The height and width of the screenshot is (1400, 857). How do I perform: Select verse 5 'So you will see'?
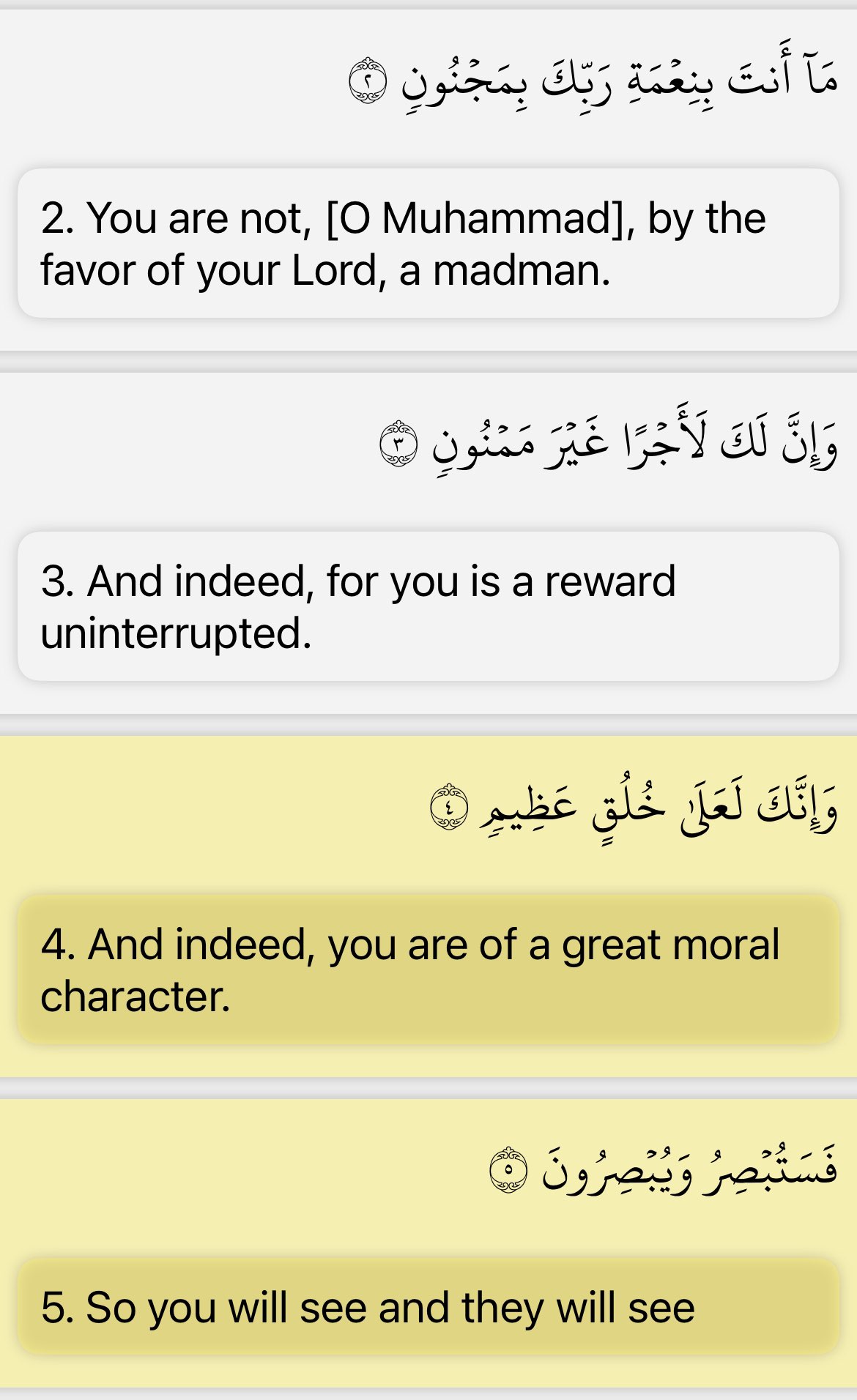(x=428, y=1307)
